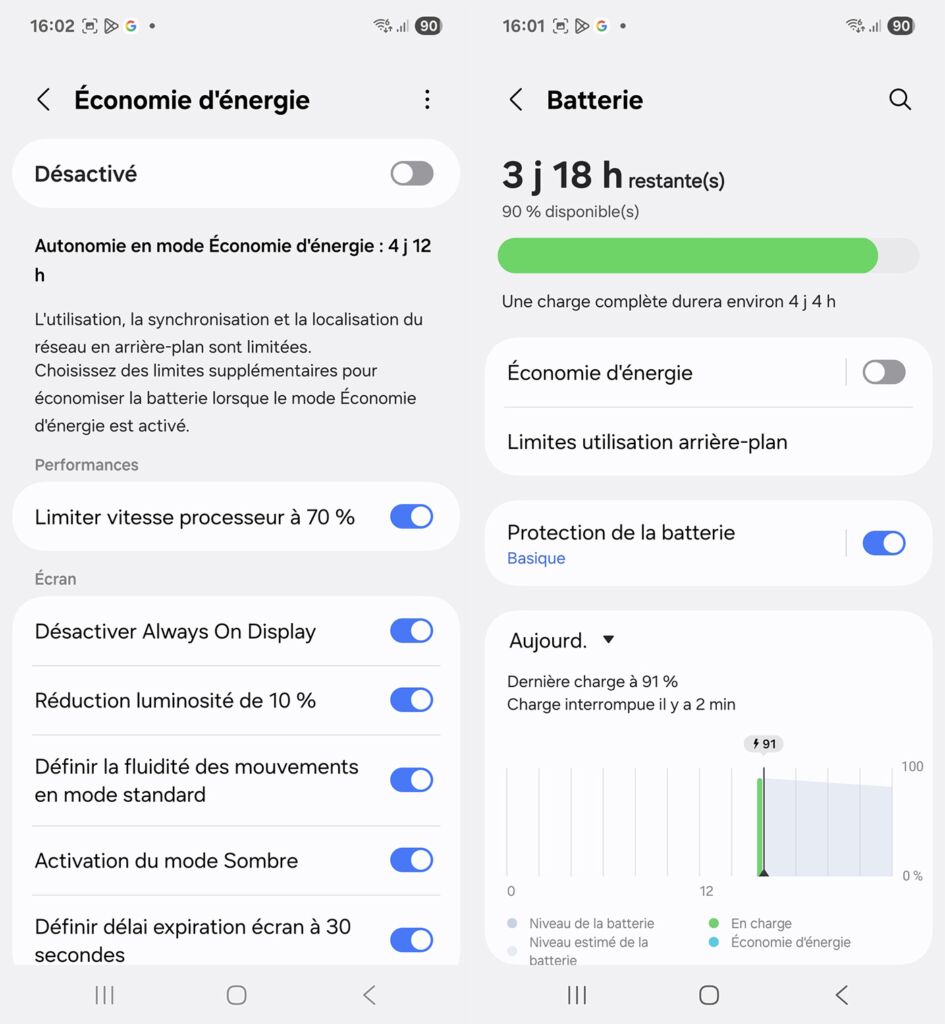Toggle Désactiver Always On Display
This screenshot has width=945, height=1024.
411,632
